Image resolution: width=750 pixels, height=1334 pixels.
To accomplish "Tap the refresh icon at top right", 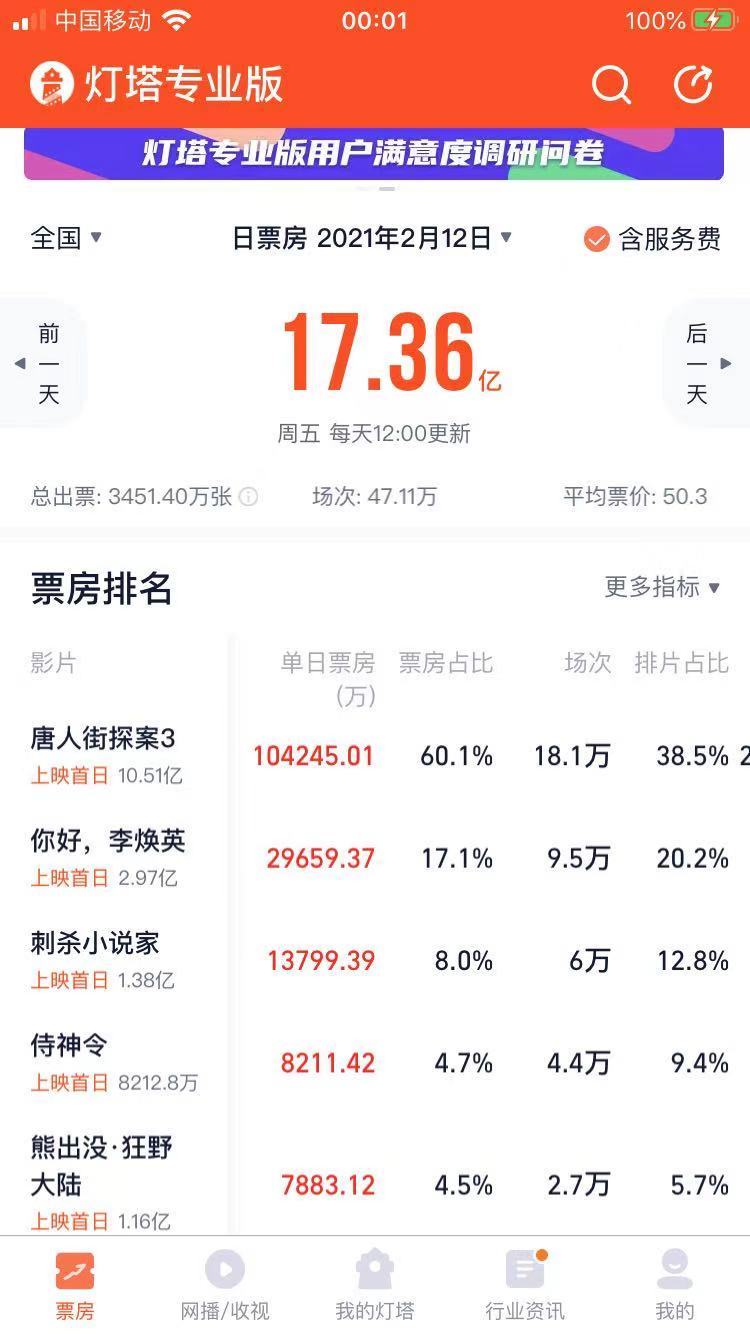I will (x=694, y=86).
